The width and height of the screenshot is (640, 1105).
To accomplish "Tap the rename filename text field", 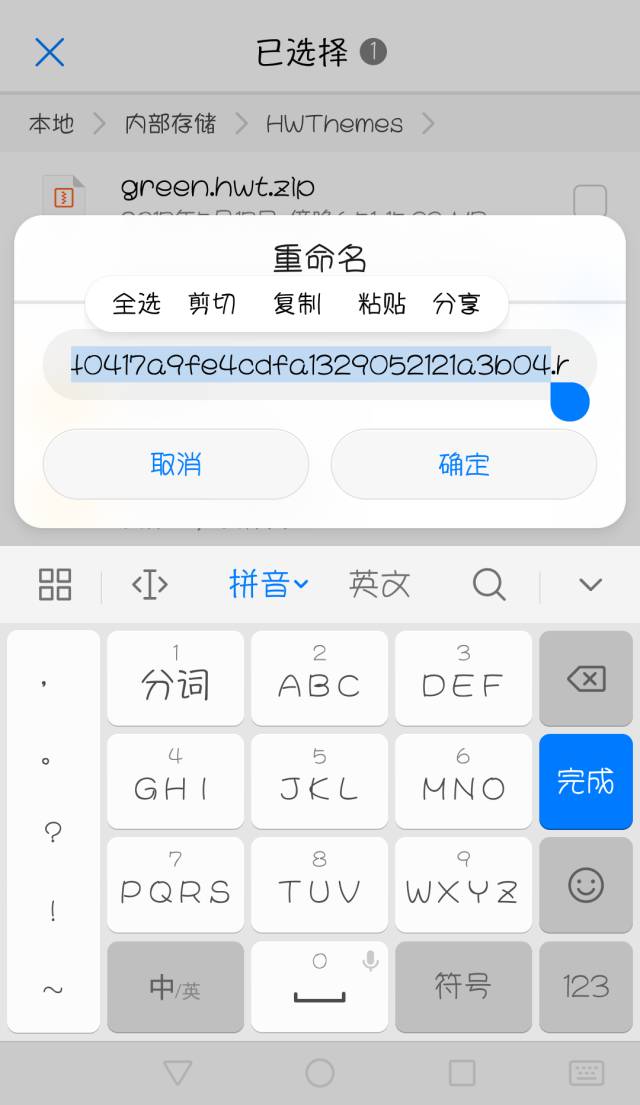I will pyautogui.click(x=320, y=365).
